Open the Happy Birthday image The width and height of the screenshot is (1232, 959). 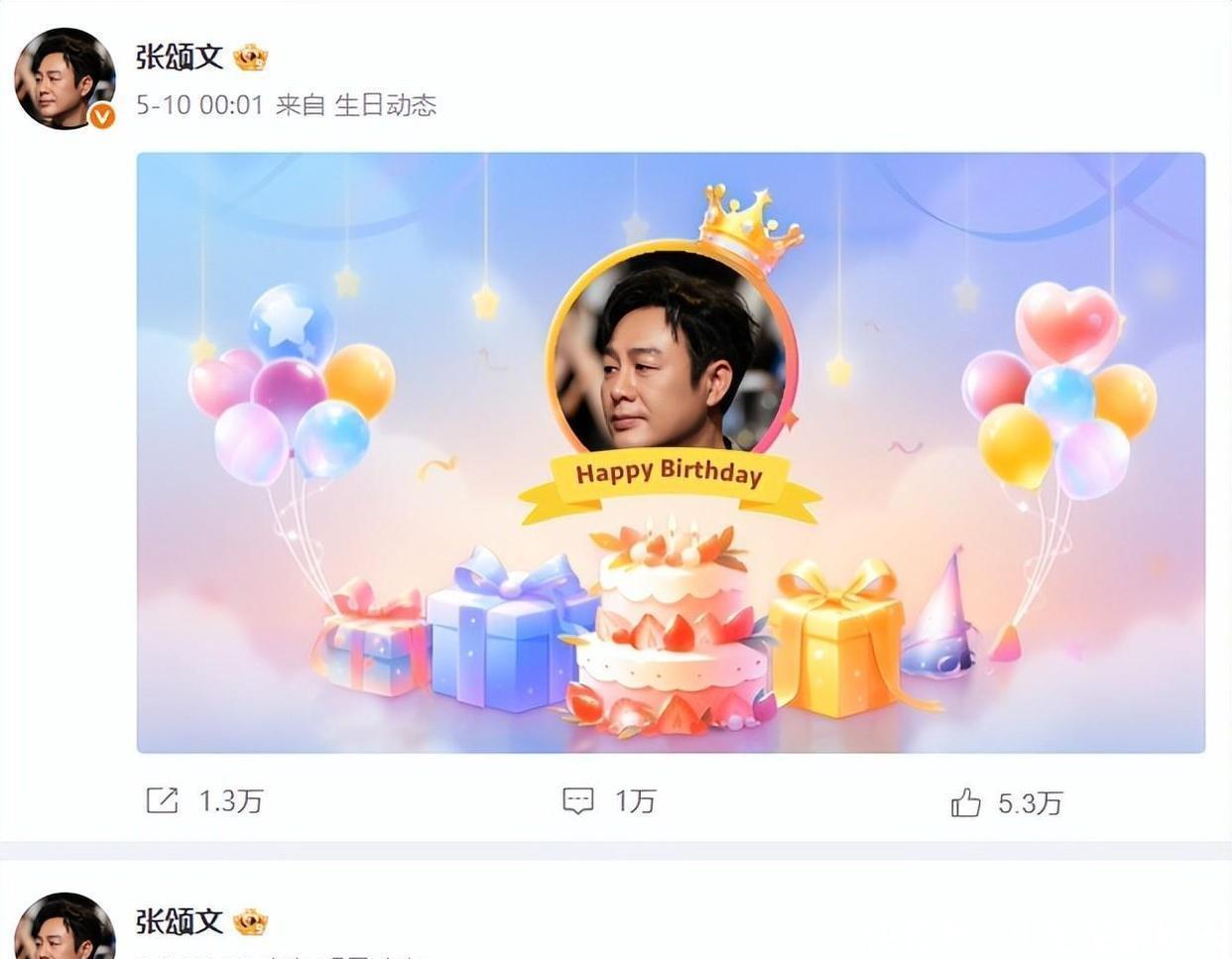pyautogui.click(x=671, y=452)
